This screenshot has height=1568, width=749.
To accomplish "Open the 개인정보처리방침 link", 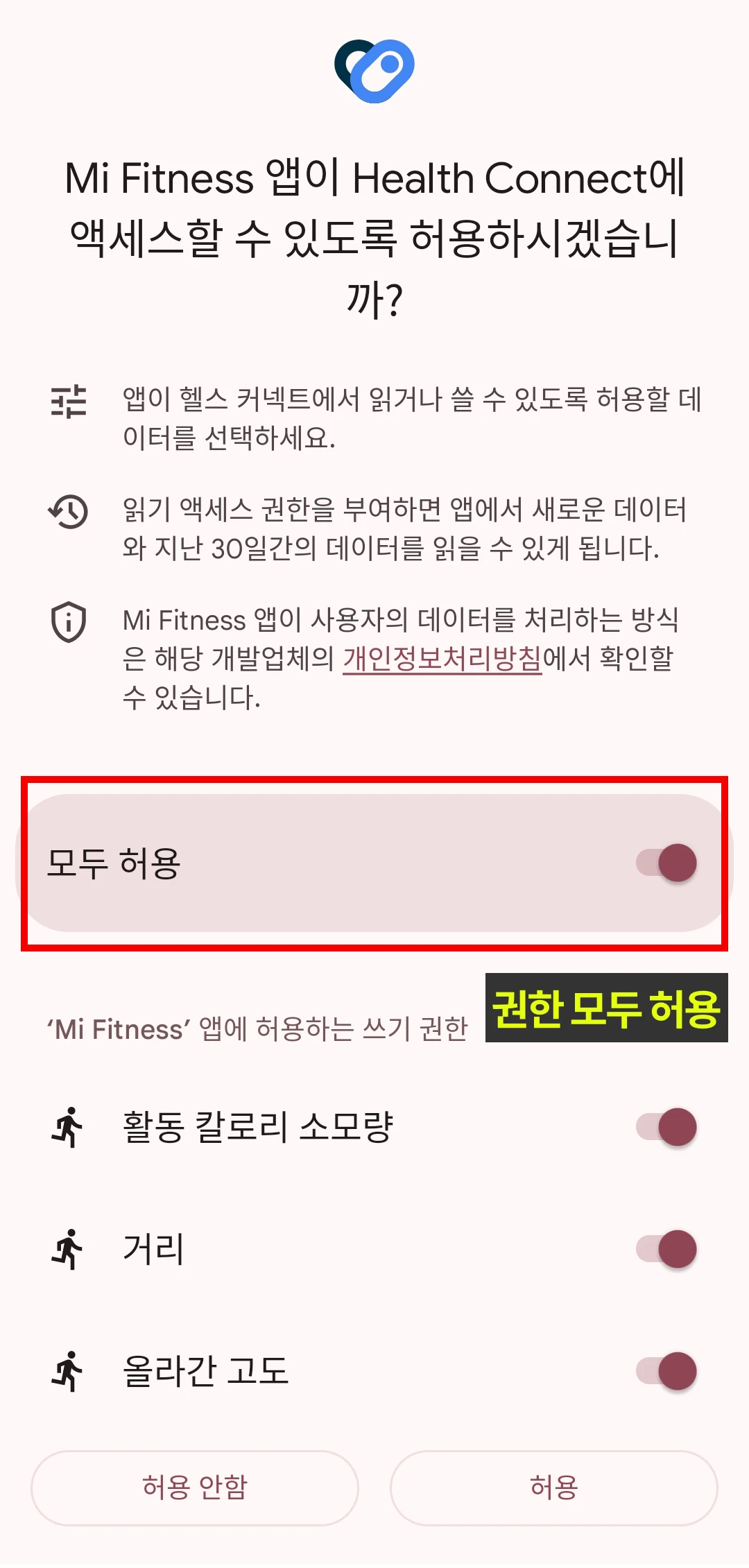I will [442, 658].
